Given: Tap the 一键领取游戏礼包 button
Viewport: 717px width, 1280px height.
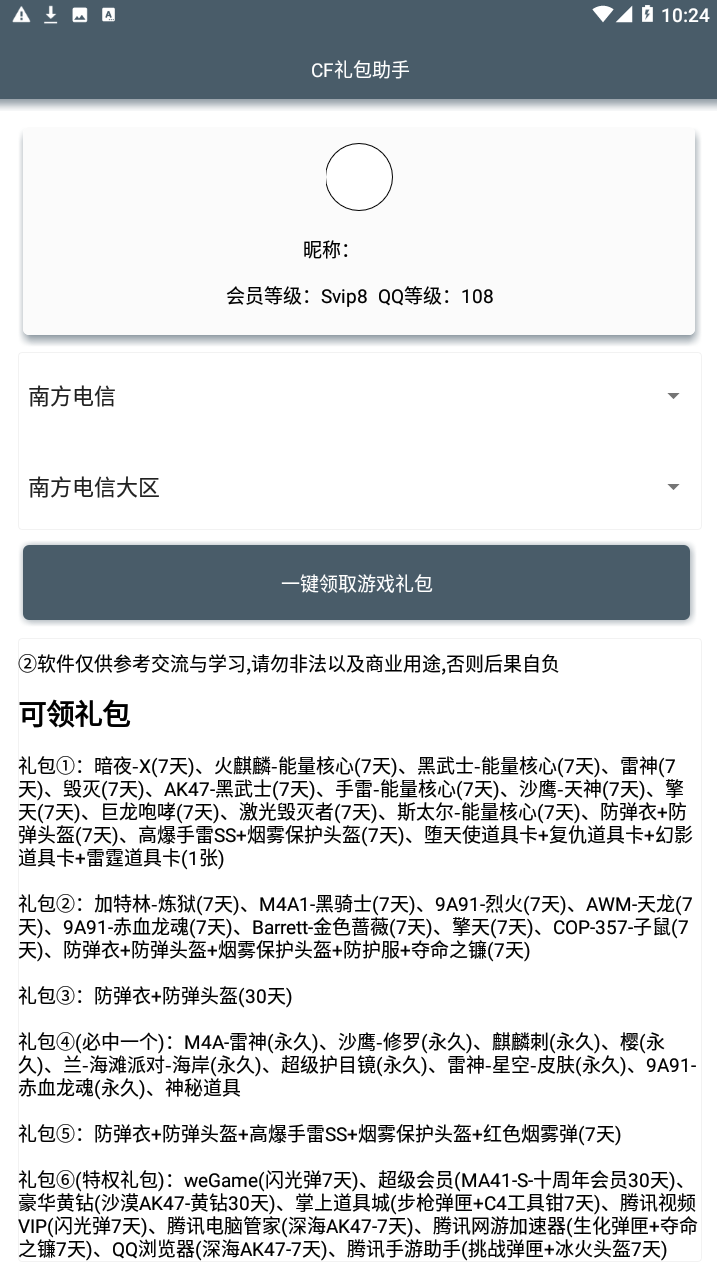Looking at the screenshot, I should 356,583.
